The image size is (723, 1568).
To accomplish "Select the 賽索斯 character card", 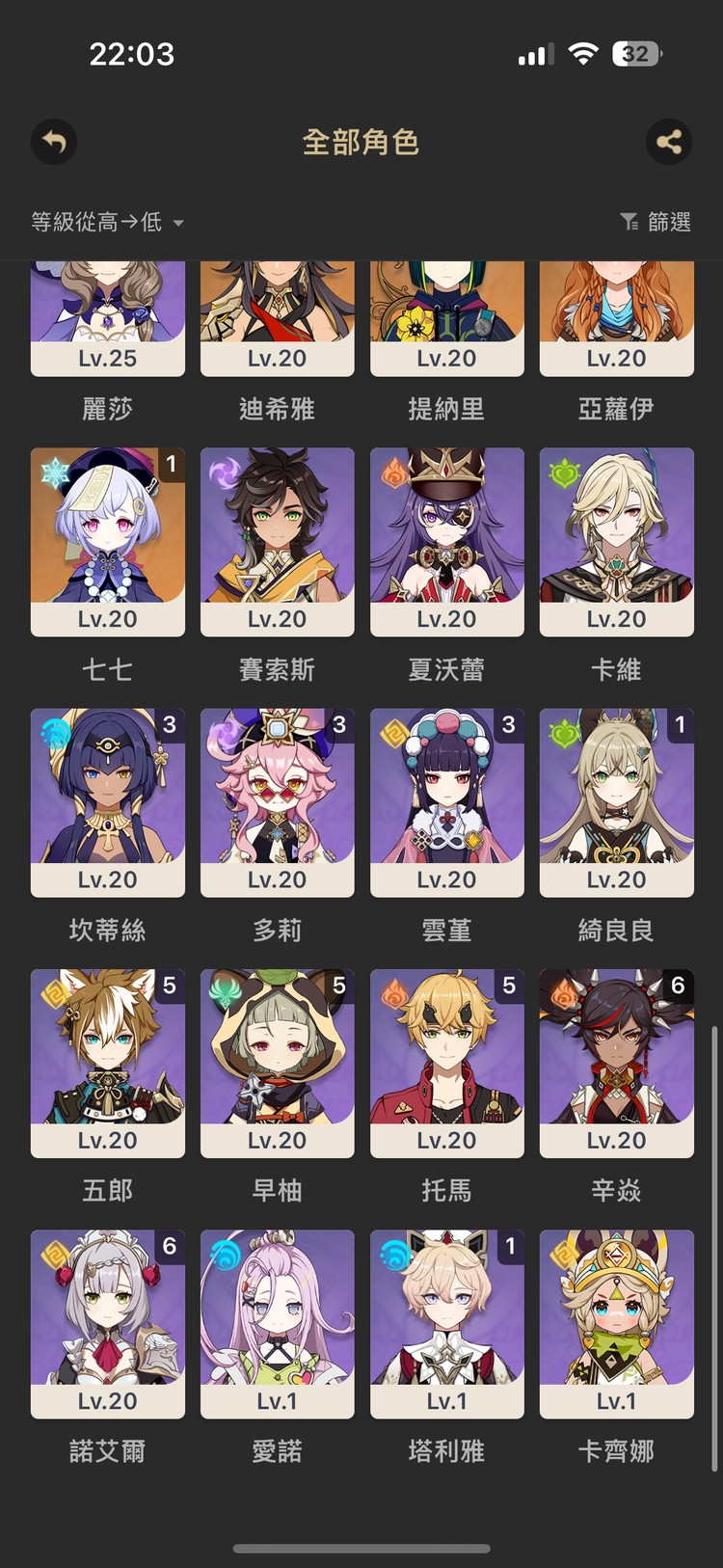I will [x=277, y=540].
